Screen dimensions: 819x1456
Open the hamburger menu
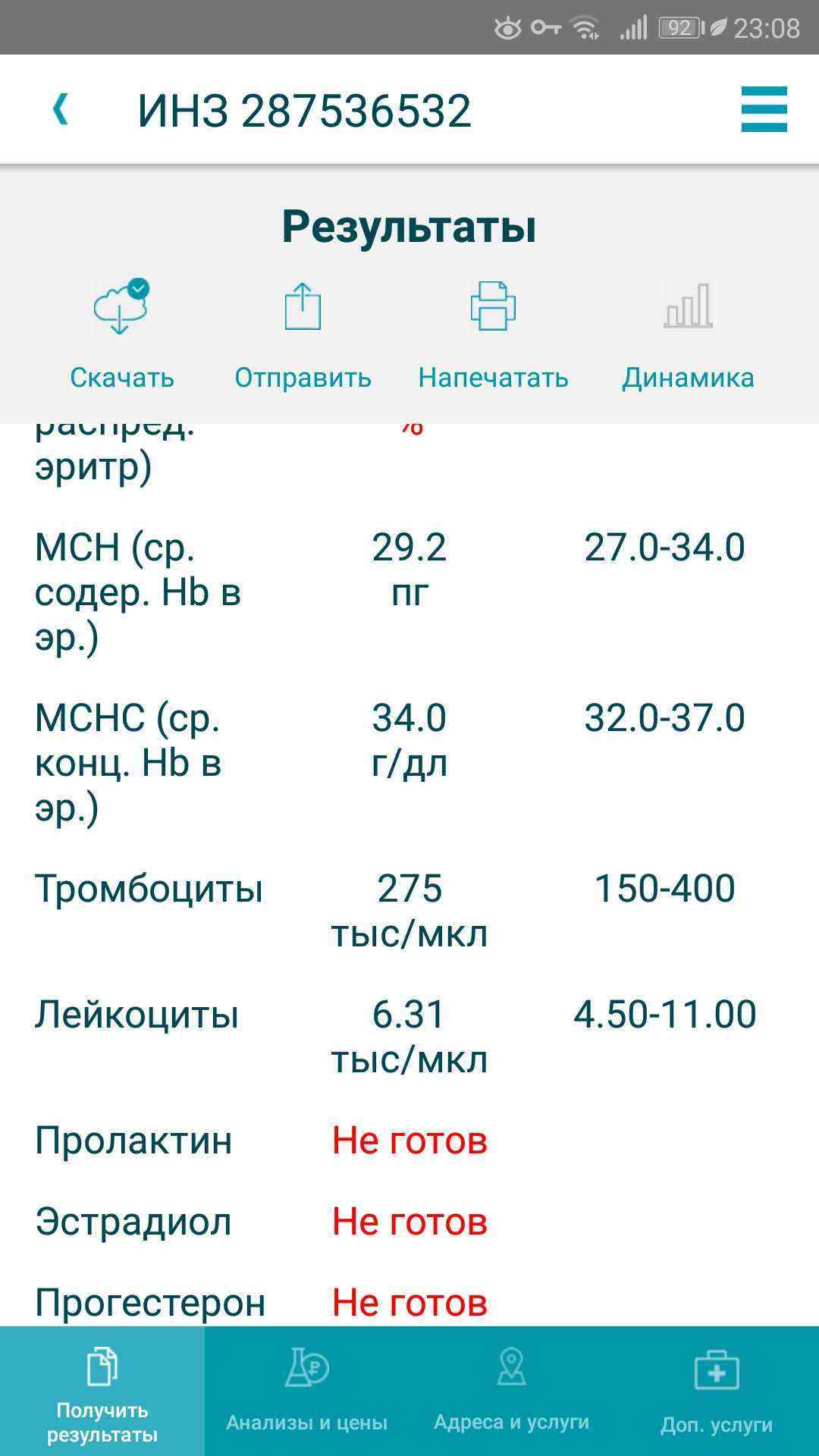click(764, 109)
